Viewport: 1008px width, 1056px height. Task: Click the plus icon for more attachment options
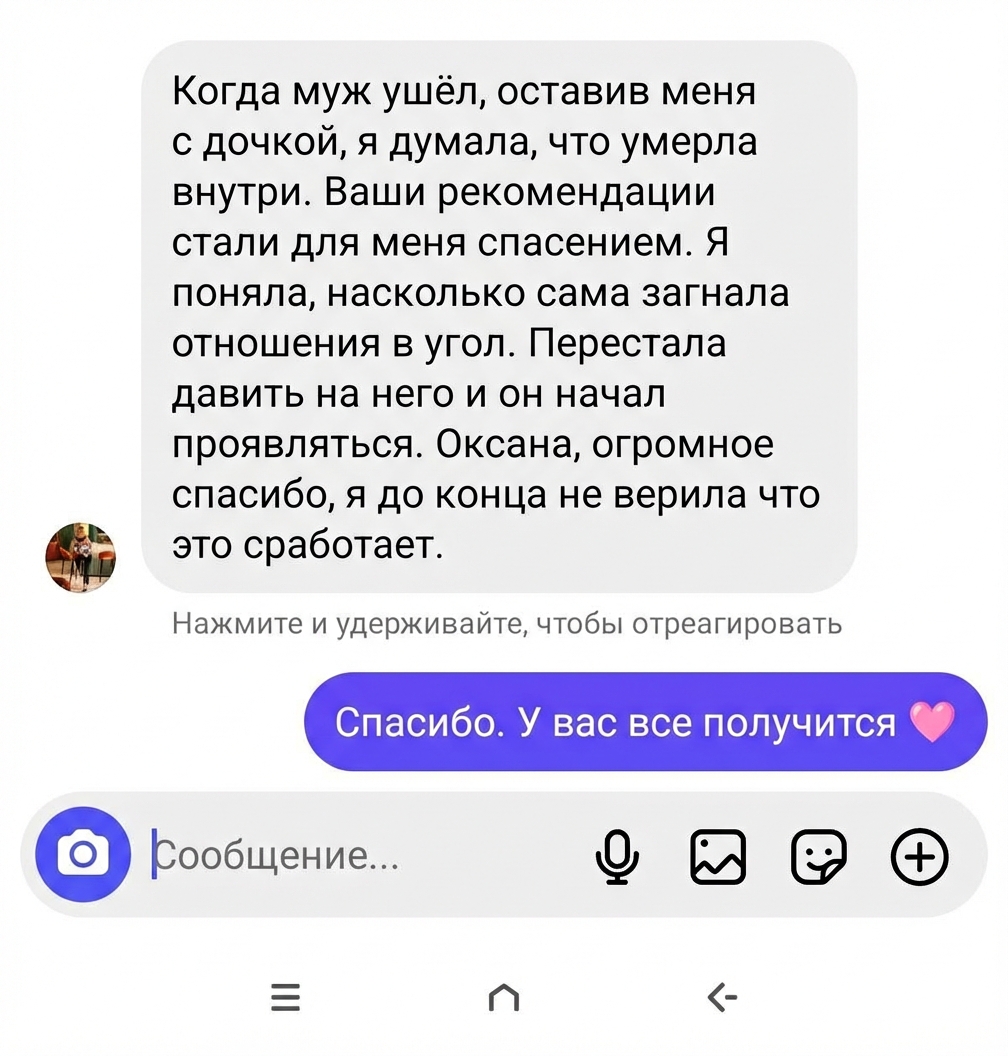919,856
